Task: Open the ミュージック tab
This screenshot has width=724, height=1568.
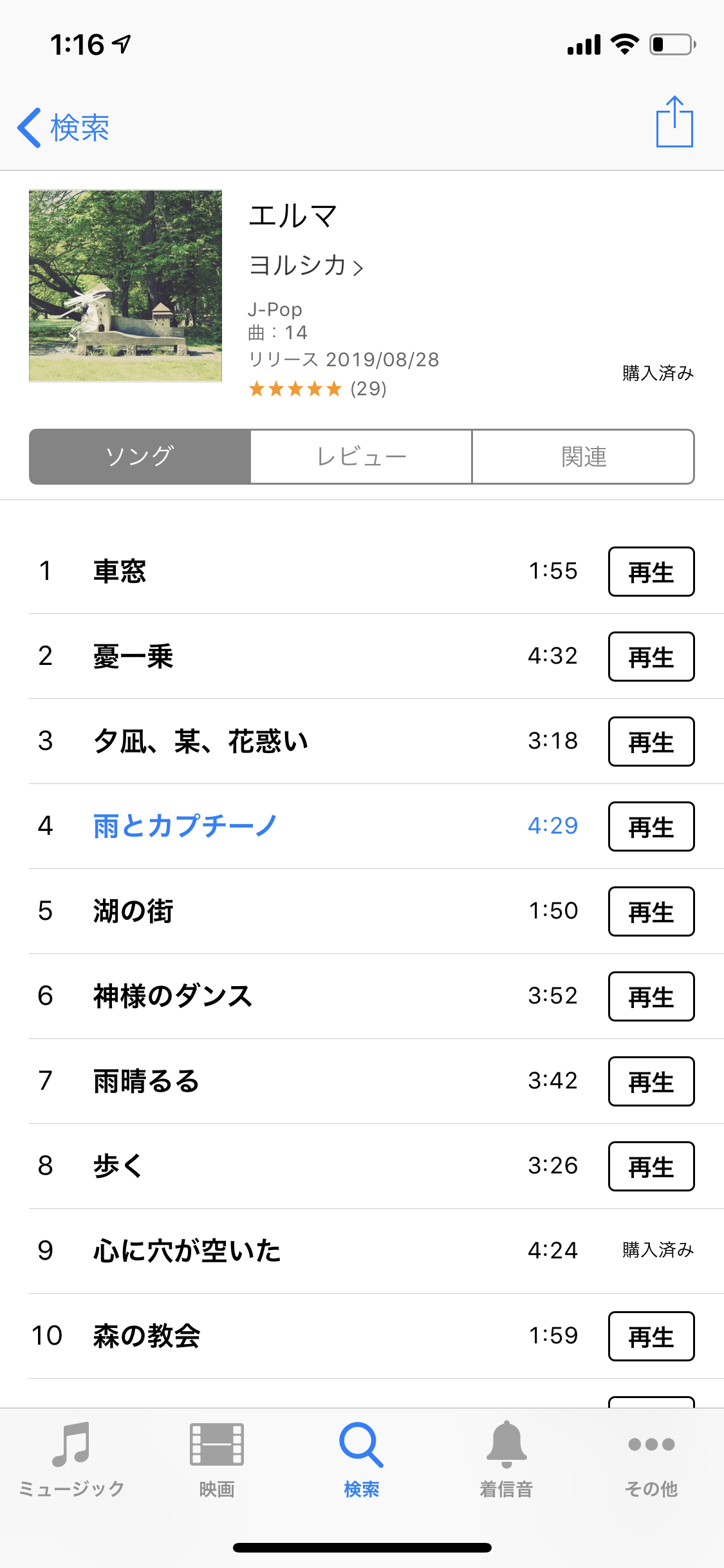Action: pos(71,1459)
